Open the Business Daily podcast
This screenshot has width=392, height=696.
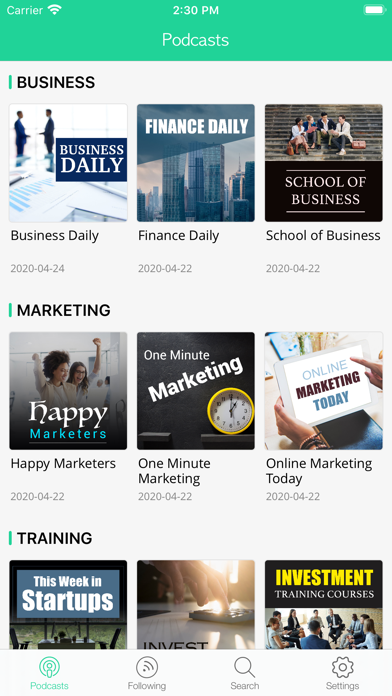(68, 163)
